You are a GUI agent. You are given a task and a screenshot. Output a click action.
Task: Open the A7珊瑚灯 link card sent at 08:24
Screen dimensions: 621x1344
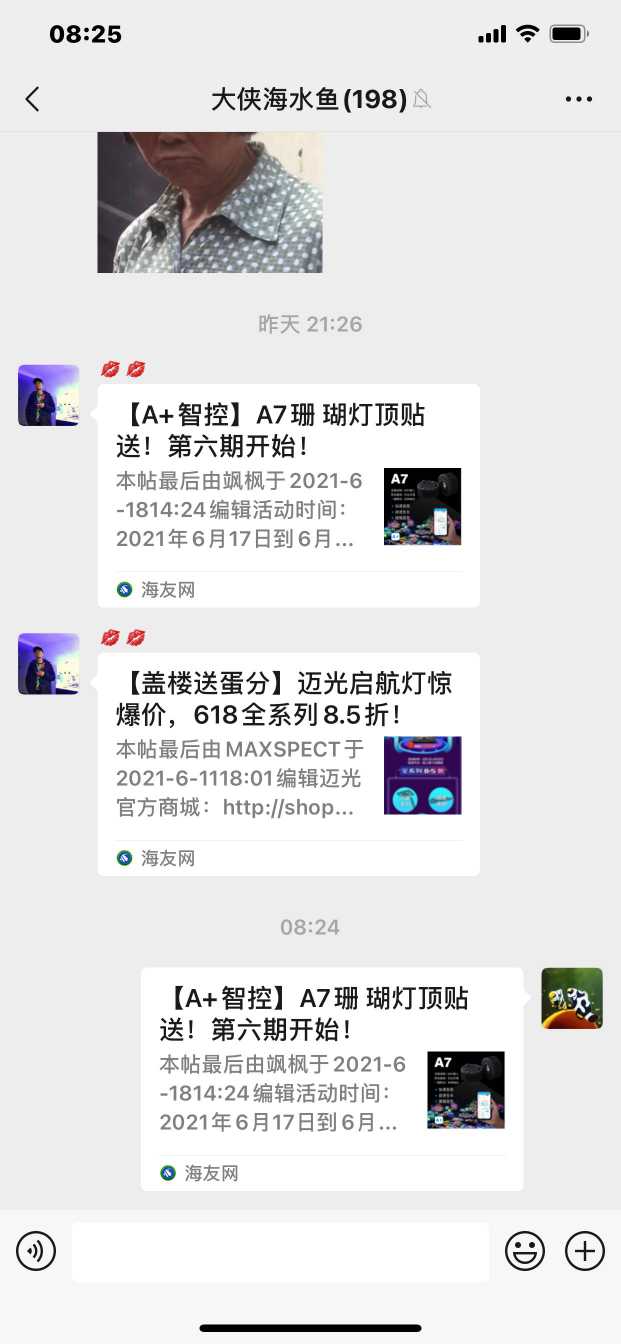[331, 1078]
